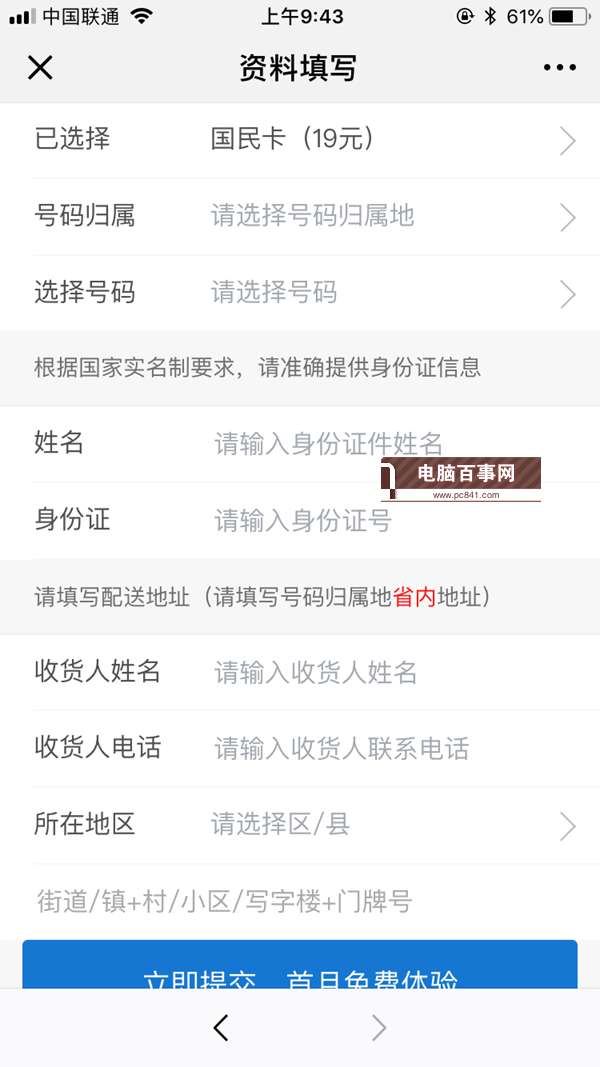600x1067 pixels.
Task: Open the three-dot more options menu
Action: click(x=560, y=68)
